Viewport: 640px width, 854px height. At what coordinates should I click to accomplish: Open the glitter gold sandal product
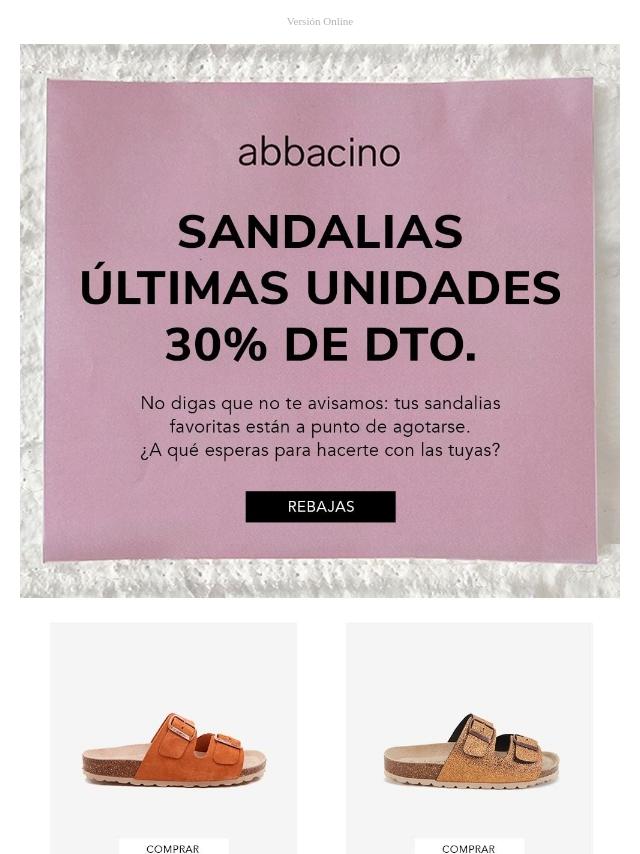[469, 750]
